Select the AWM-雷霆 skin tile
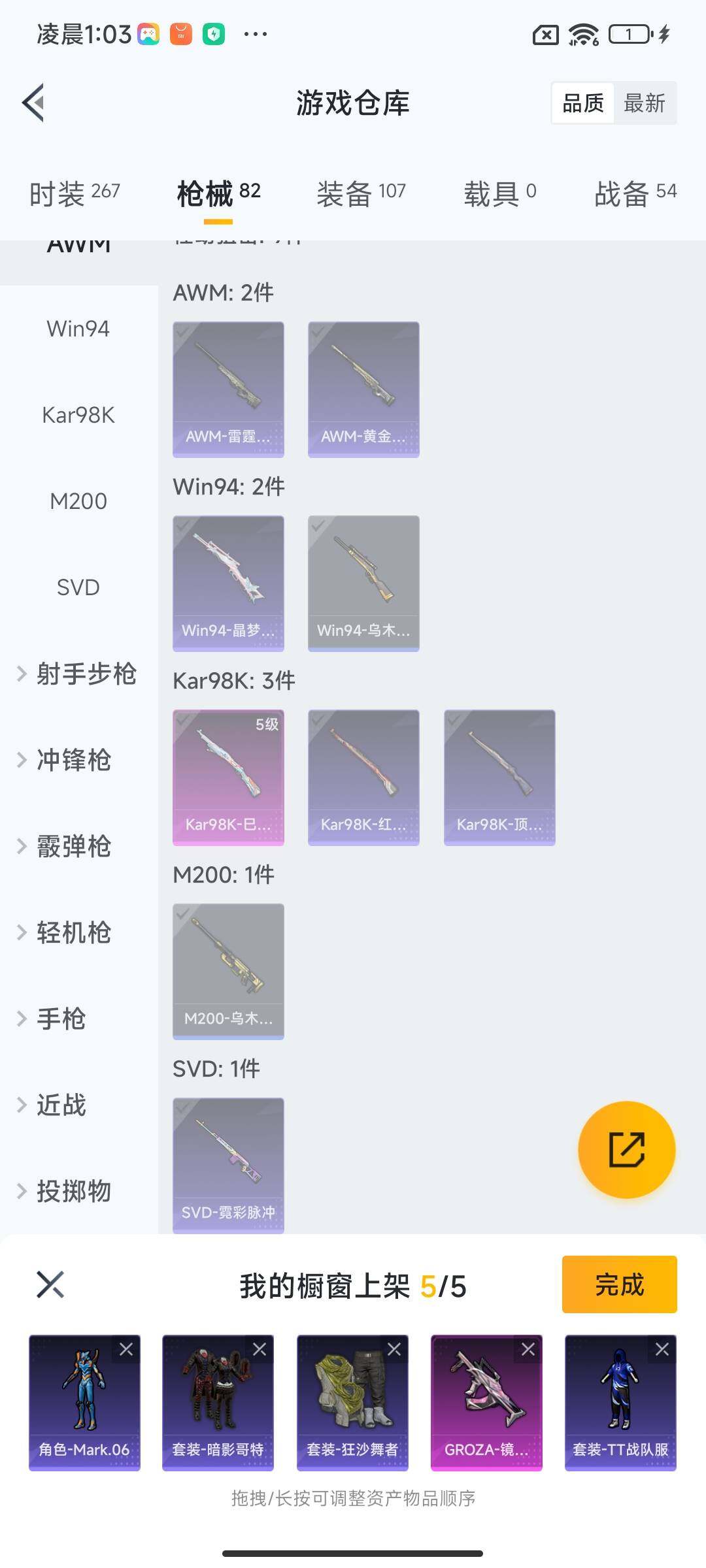The height and width of the screenshot is (1568, 706). [228, 389]
